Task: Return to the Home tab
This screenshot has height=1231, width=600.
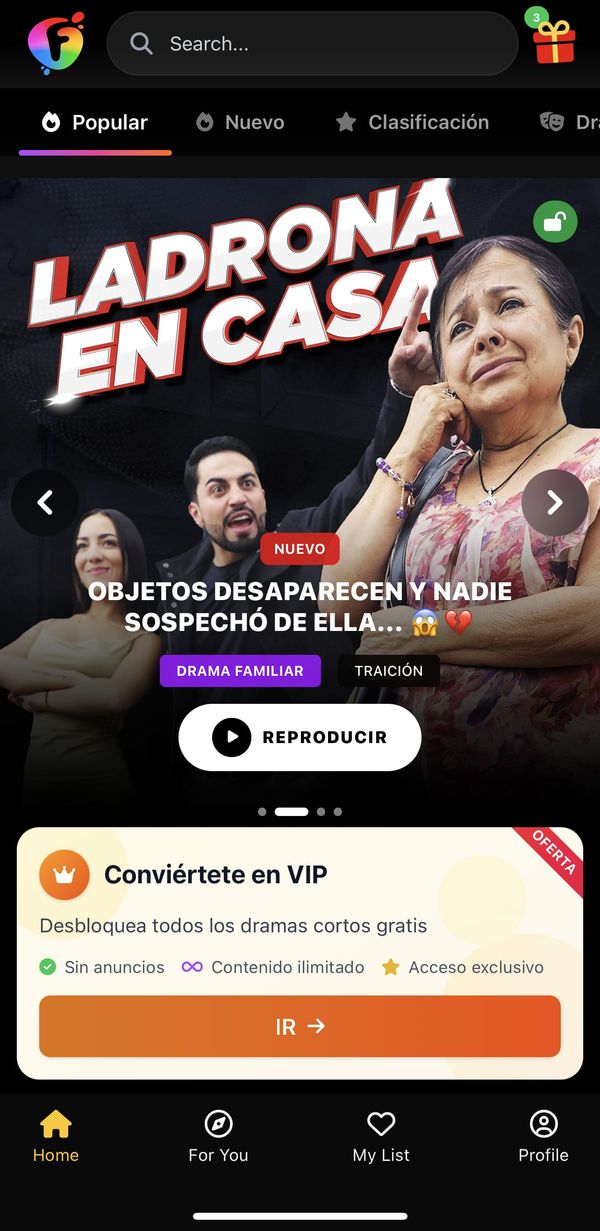Action: [x=56, y=1136]
